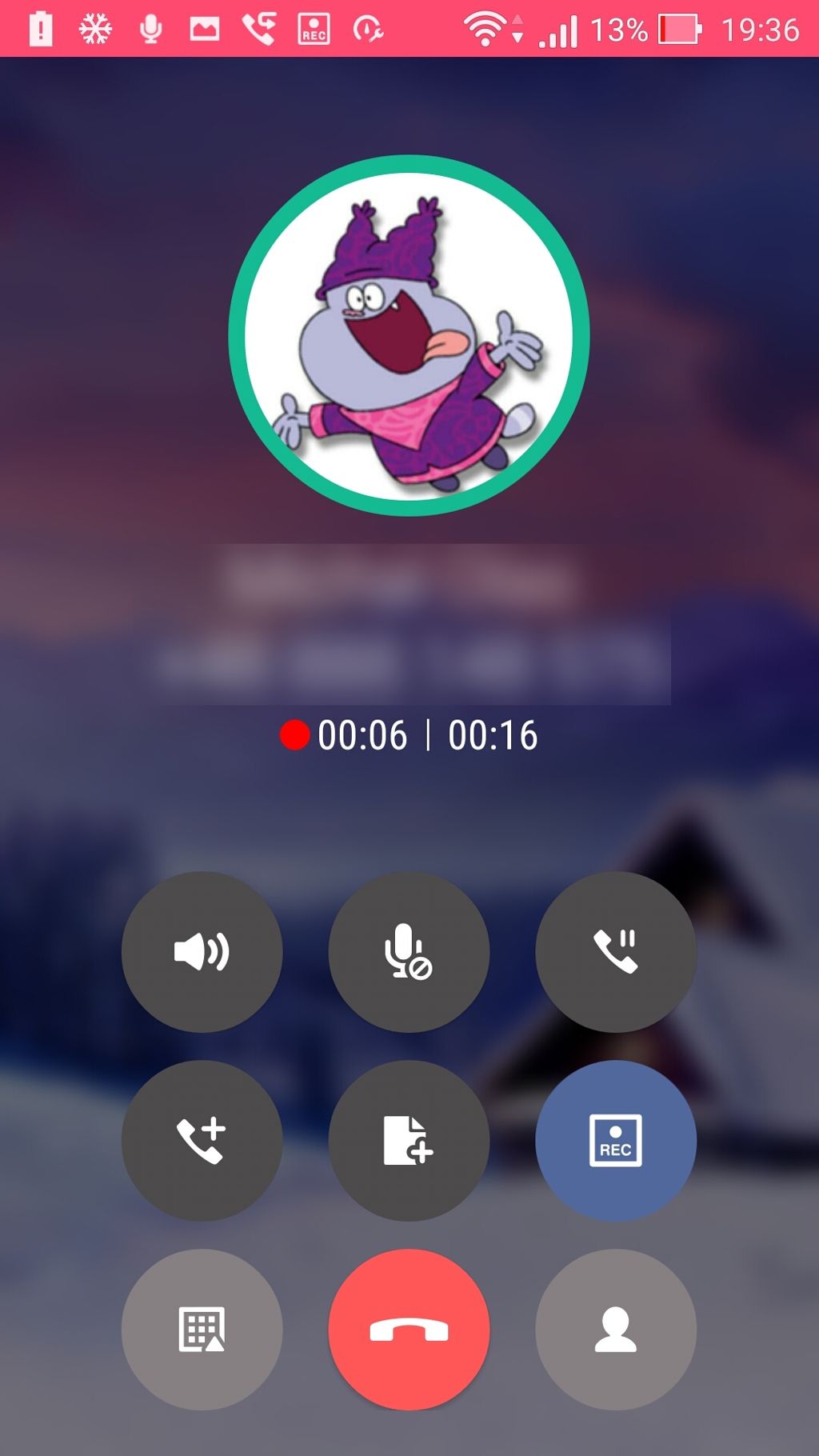
Task: Open the dial keypad
Action: tap(202, 1329)
